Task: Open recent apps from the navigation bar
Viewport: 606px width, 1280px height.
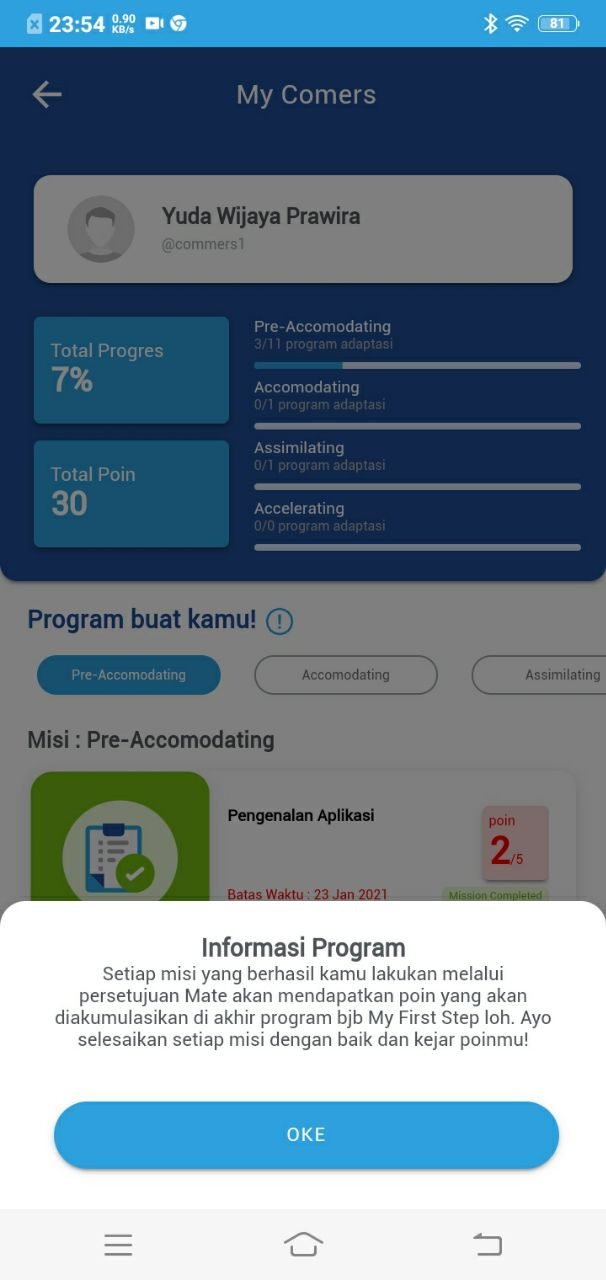Action: click(x=118, y=1244)
